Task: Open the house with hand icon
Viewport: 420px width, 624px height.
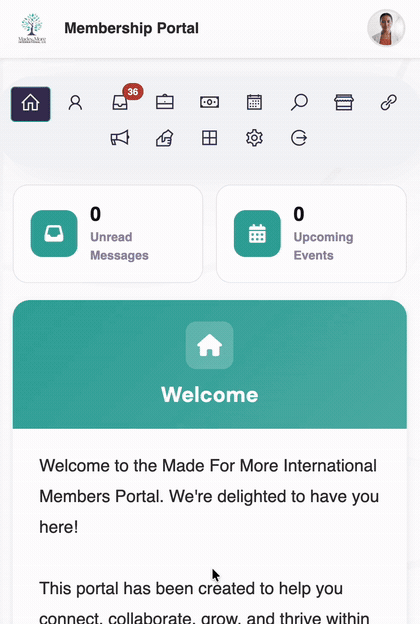Action: (x=165, y=138)
